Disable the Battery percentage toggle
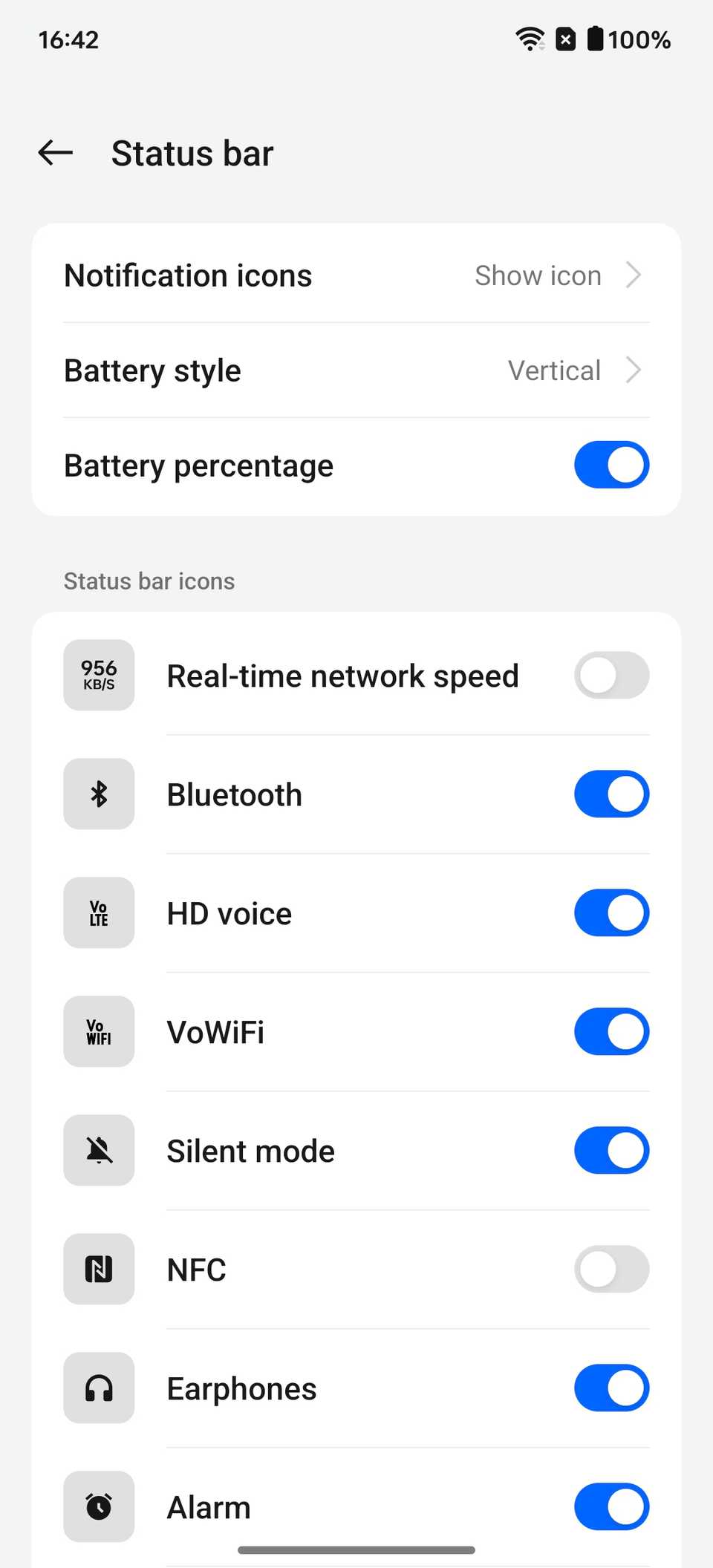Image resolution: width=713 pixels, height=1568 pixels. (611, 465)
